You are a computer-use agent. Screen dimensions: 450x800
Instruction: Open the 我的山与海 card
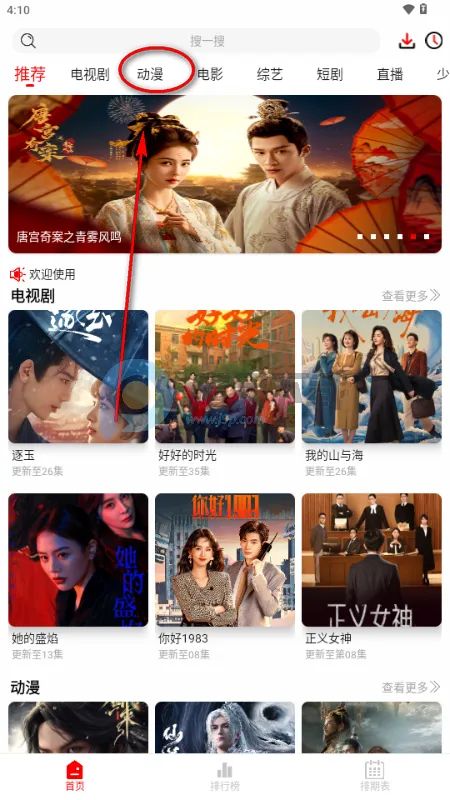(371, 393)
